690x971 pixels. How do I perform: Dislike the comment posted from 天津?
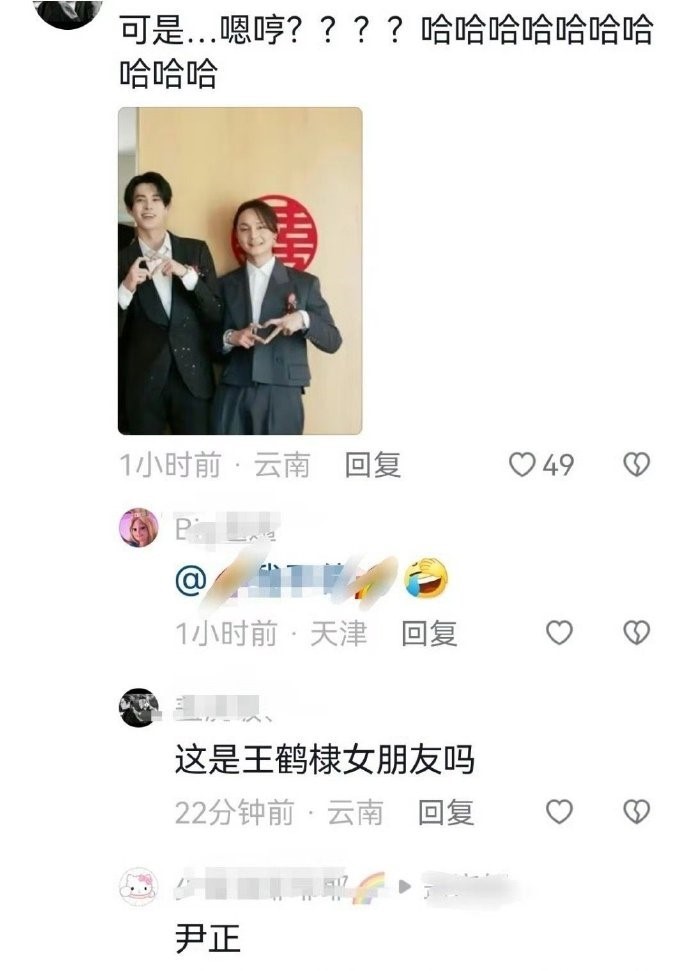point(637,632)
